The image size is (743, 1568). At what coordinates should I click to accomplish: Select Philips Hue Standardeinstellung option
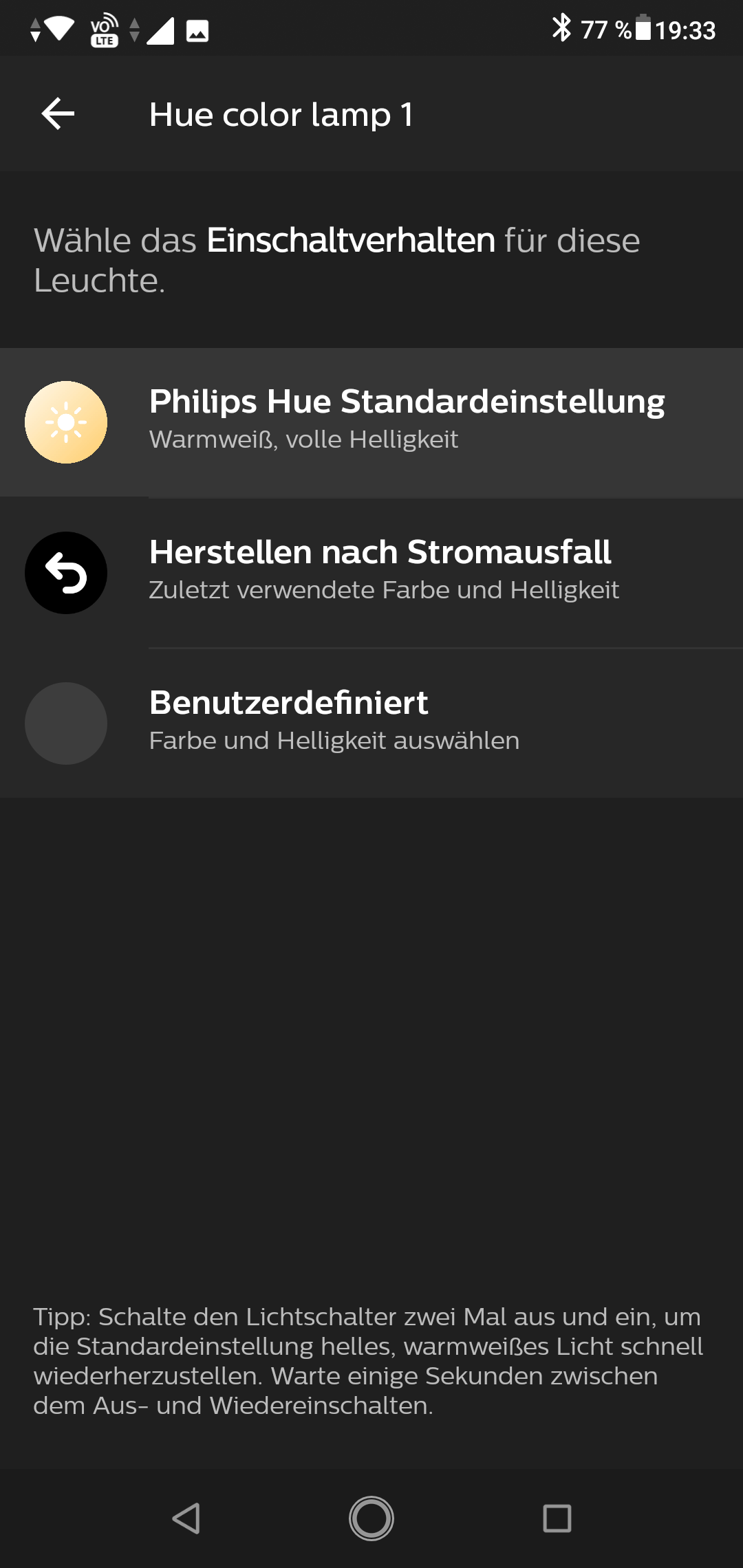coord(371,422)
